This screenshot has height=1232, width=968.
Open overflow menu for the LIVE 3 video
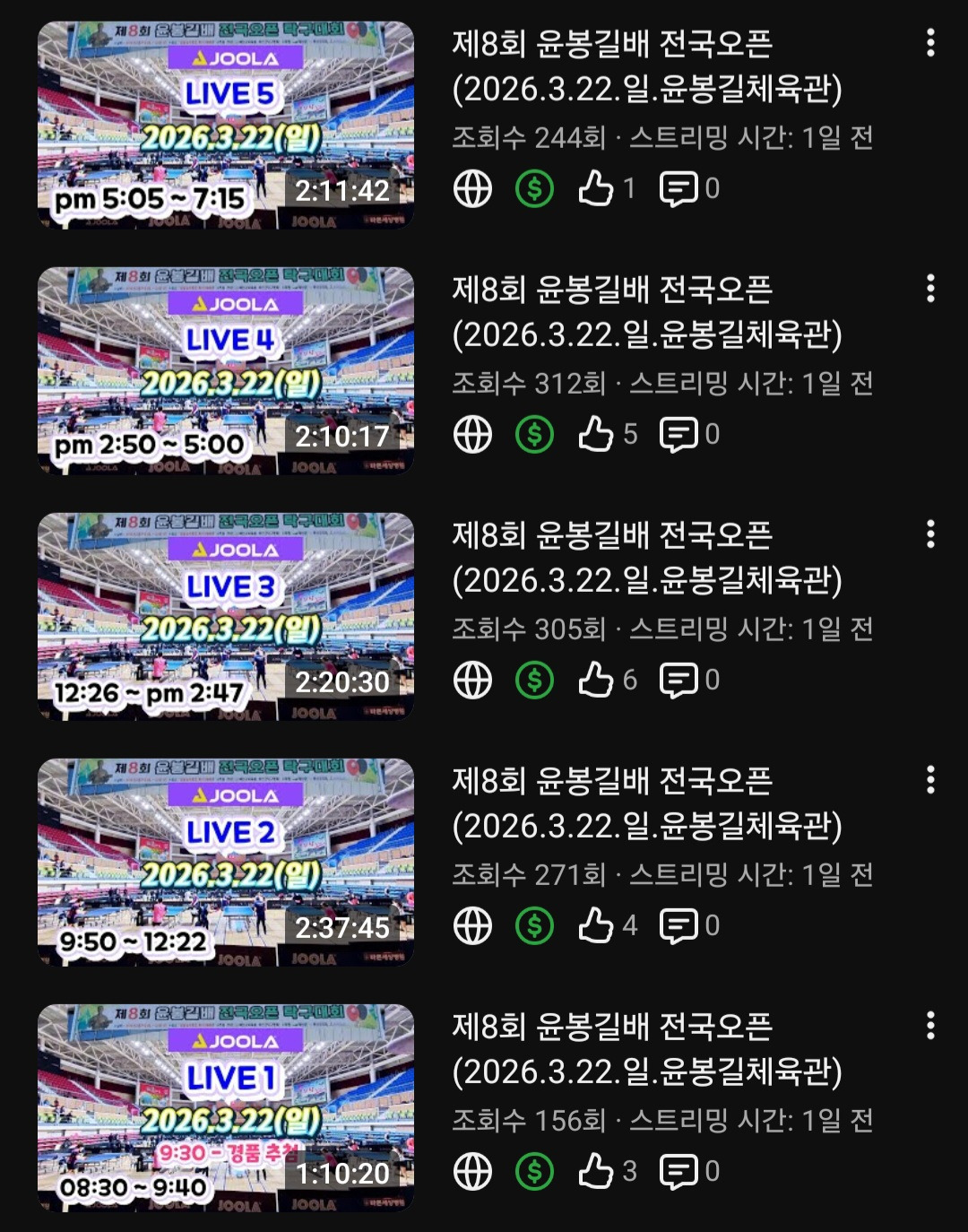(x=930, y=534)
